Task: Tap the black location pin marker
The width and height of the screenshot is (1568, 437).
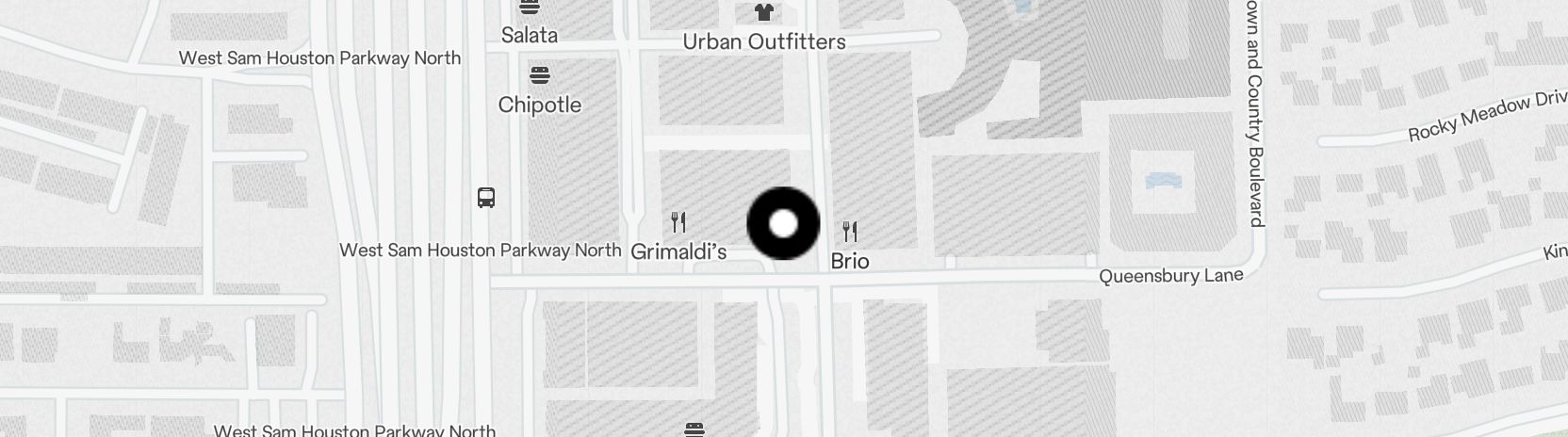Action: (783, 223)
